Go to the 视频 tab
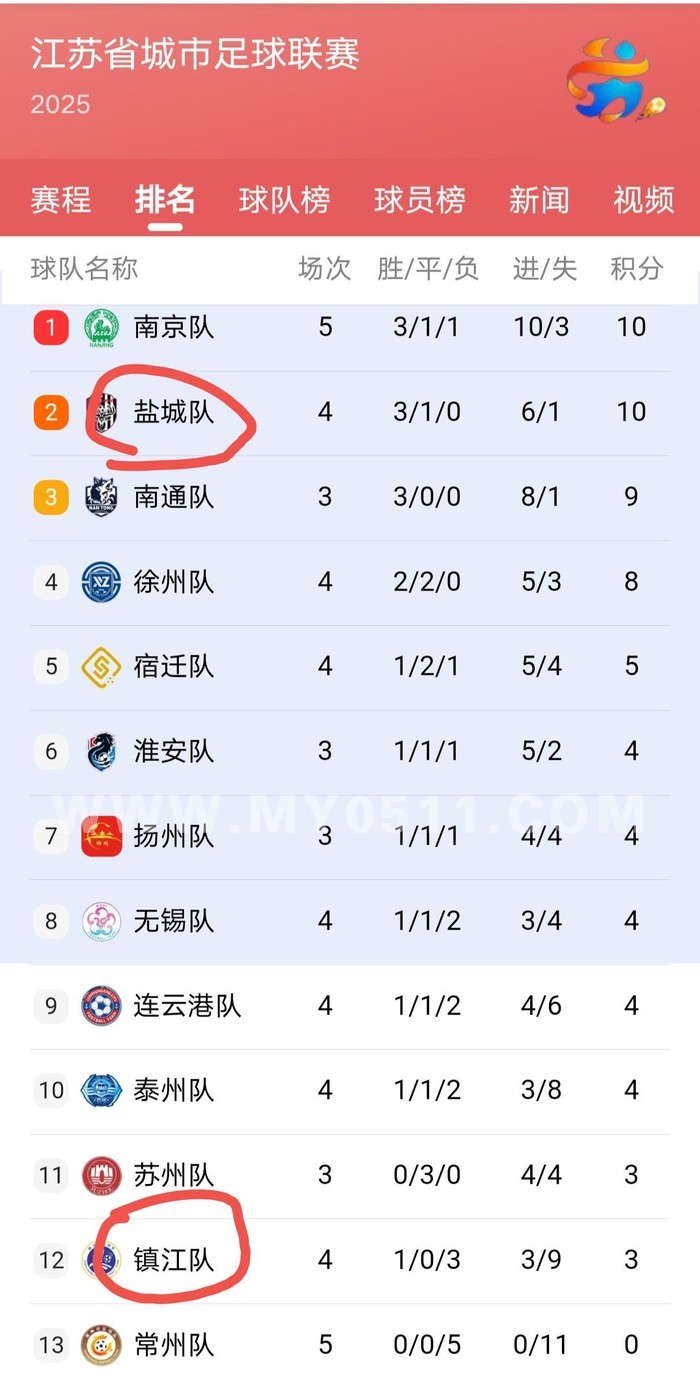 coord(644,200)
